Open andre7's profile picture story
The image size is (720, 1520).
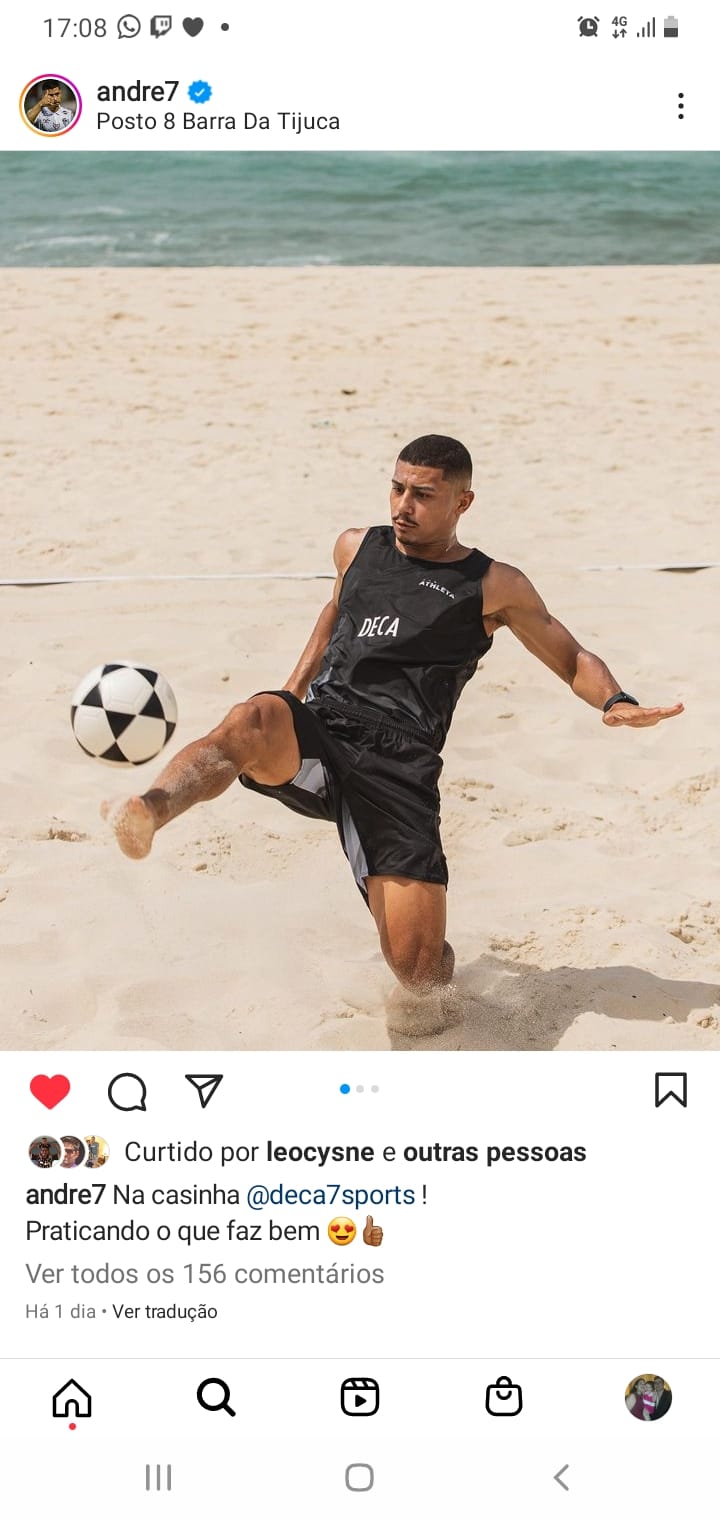coord(50,105)
